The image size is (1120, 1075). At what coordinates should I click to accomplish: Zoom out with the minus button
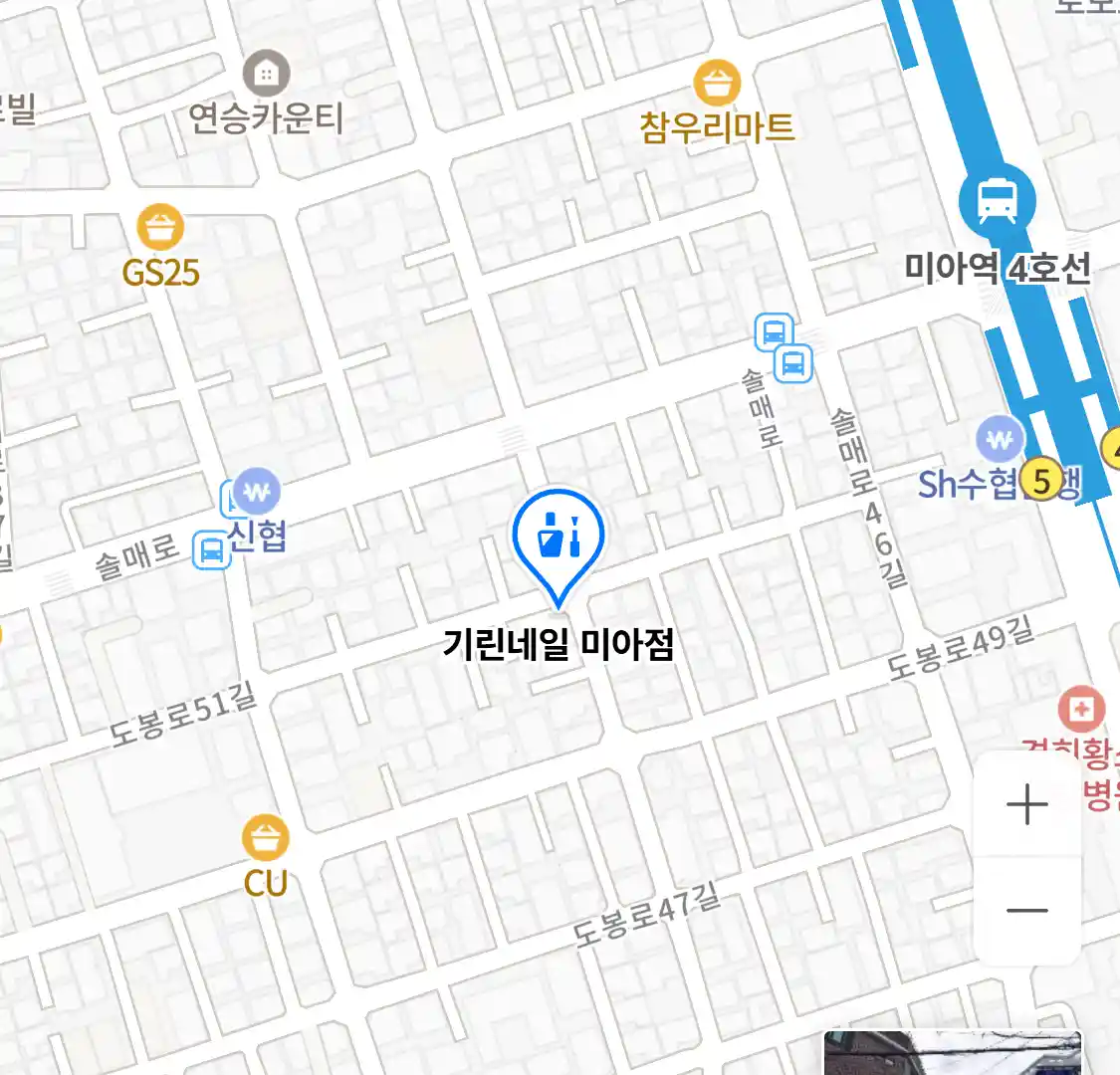click(x=1026, y=910)
